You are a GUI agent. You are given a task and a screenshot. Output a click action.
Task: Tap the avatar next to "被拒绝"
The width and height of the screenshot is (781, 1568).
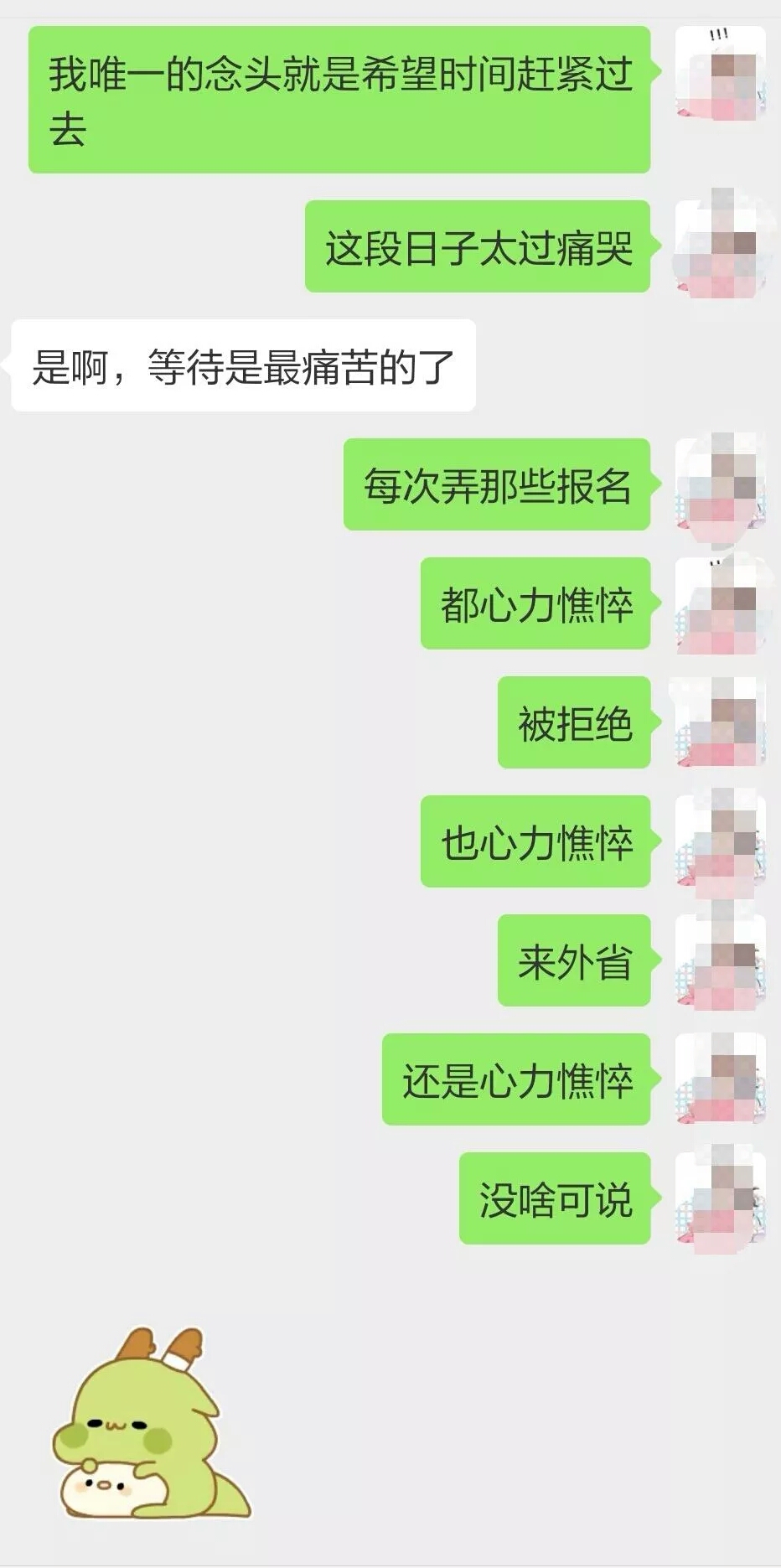721,722
